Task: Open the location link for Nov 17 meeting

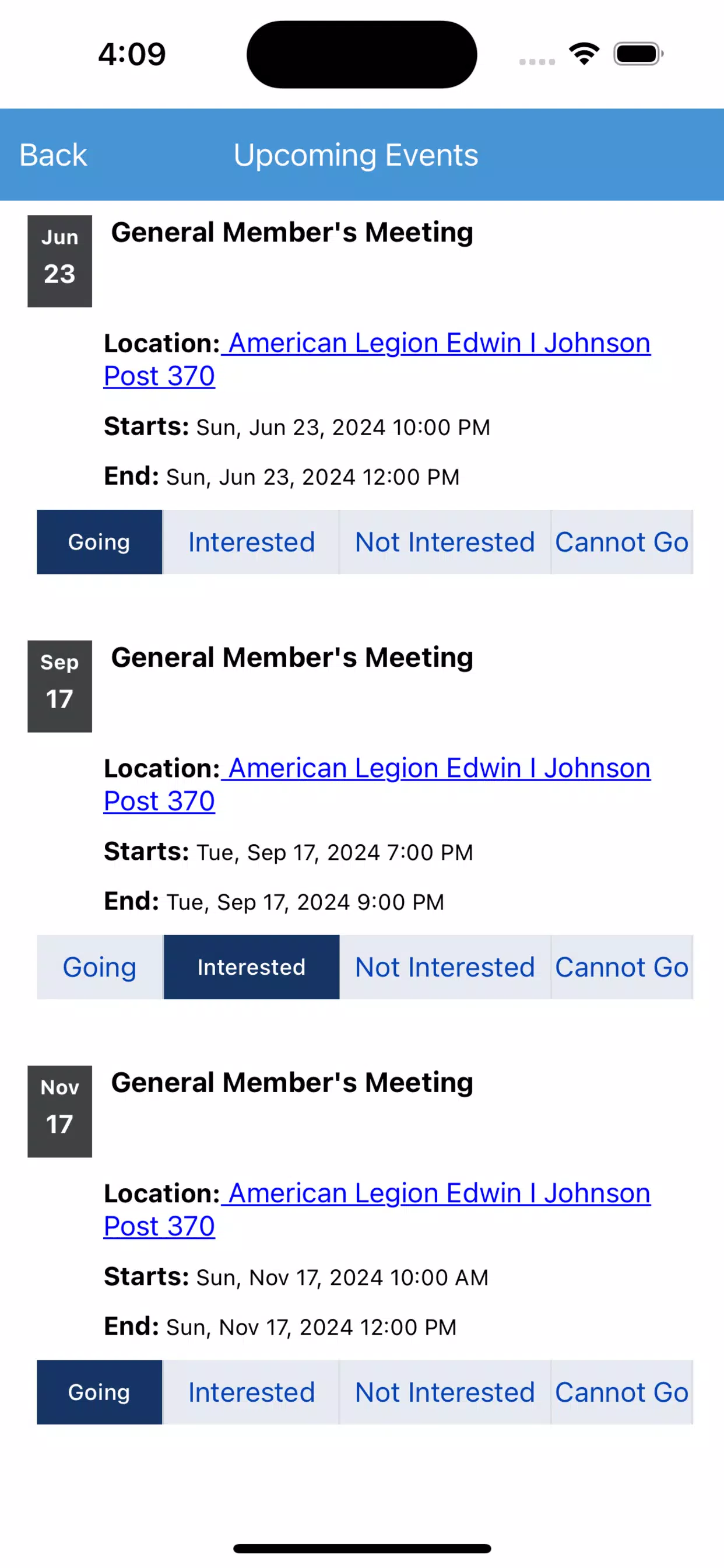Action: click(377, 1209)
